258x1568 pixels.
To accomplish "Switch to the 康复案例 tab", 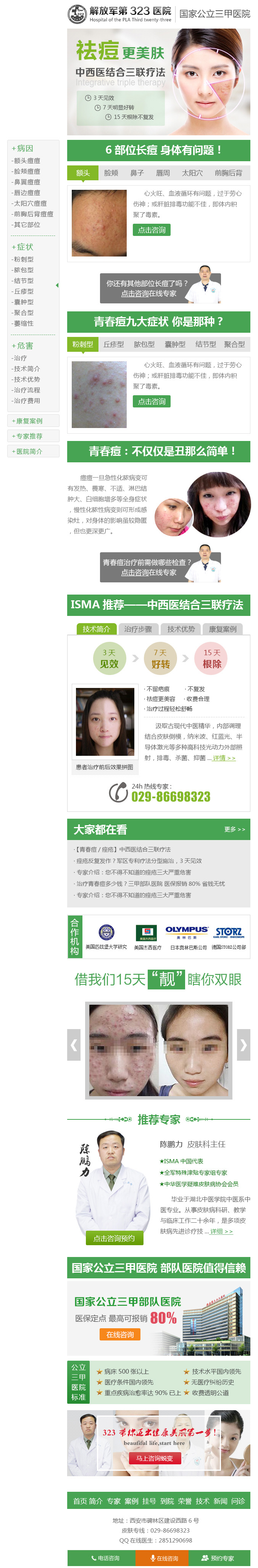I will [222, 629].
